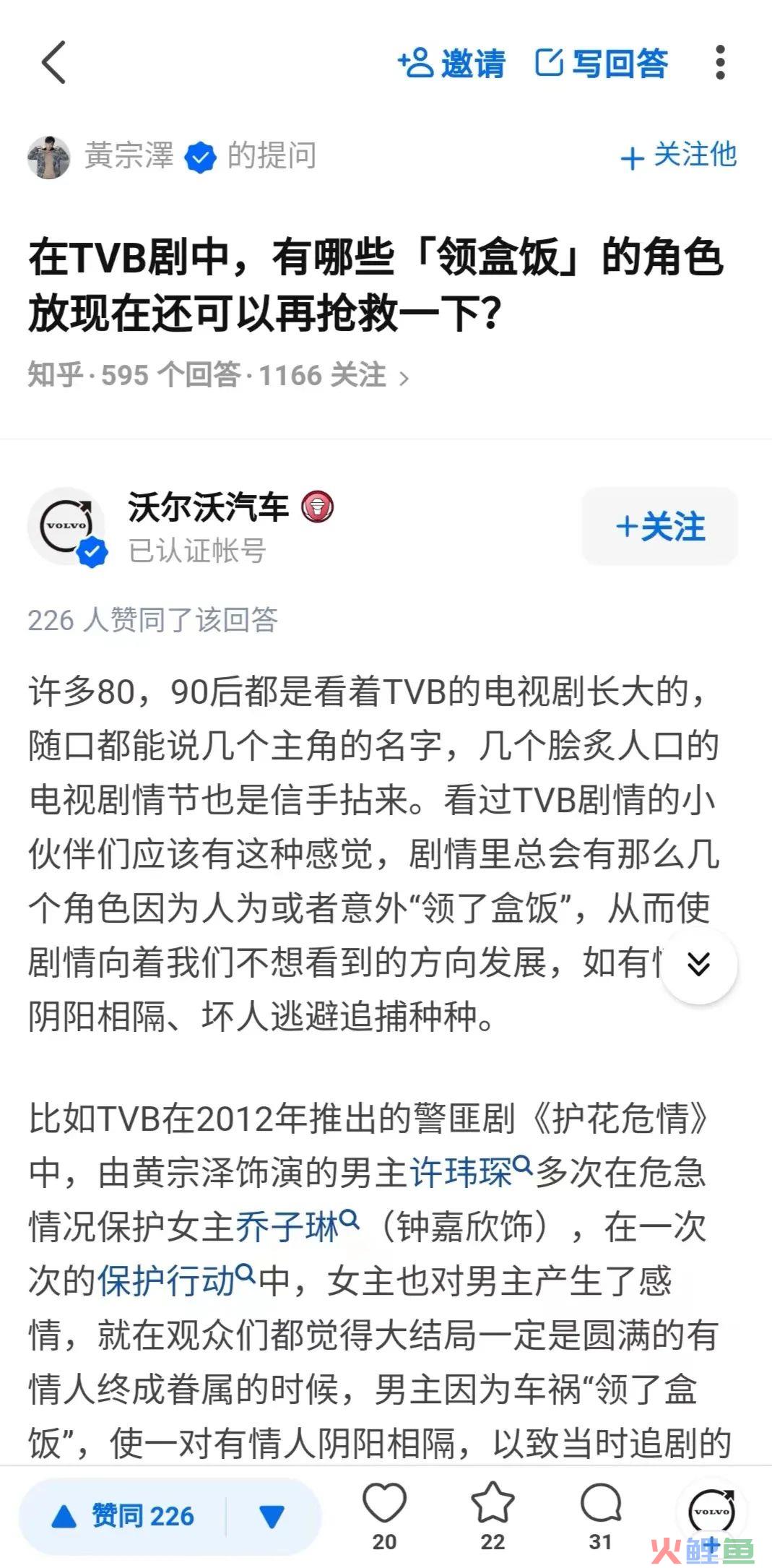Upvote the answer with 赞同 226
The height and width of the screenshot is (1568, 772).
pos(123,1516)
